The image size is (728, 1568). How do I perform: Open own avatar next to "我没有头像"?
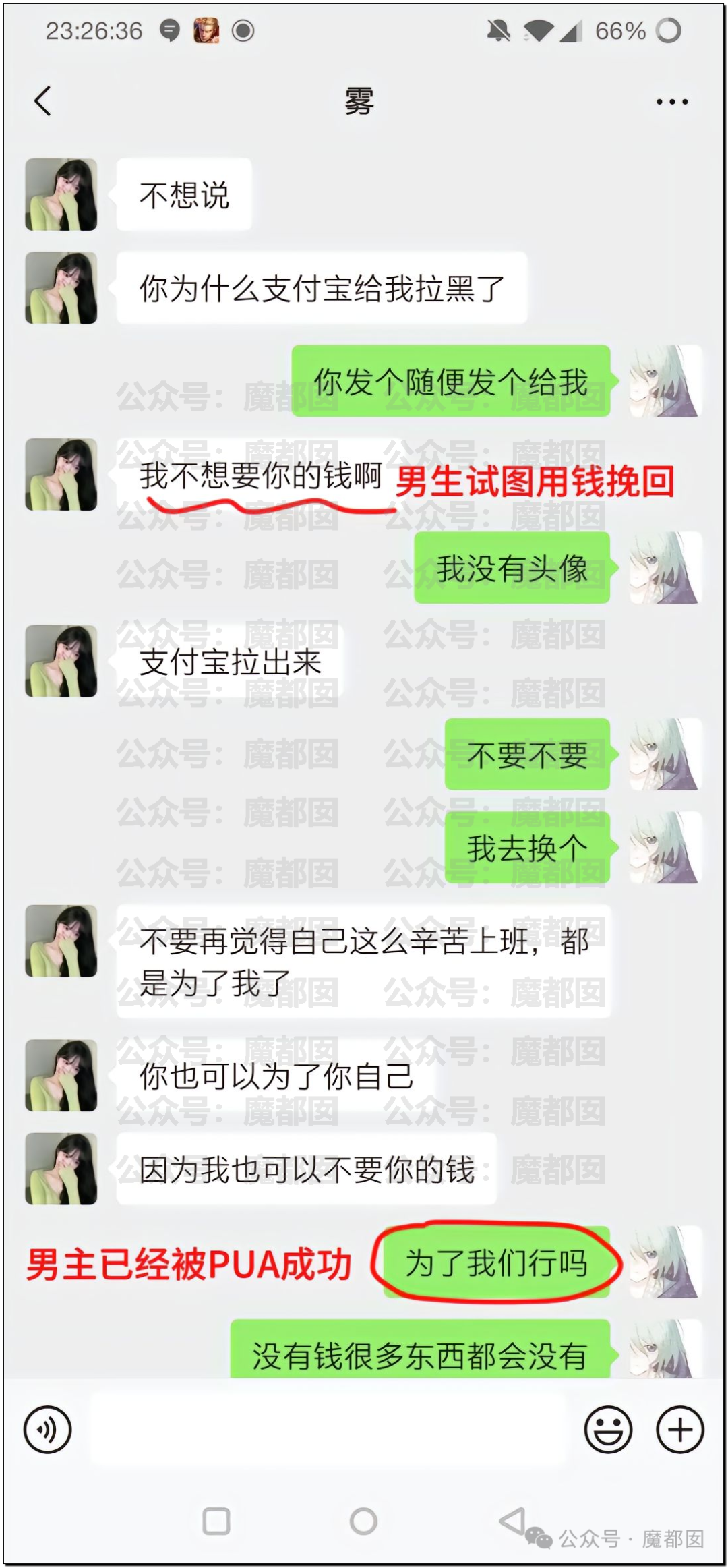(x=665, y=568)
